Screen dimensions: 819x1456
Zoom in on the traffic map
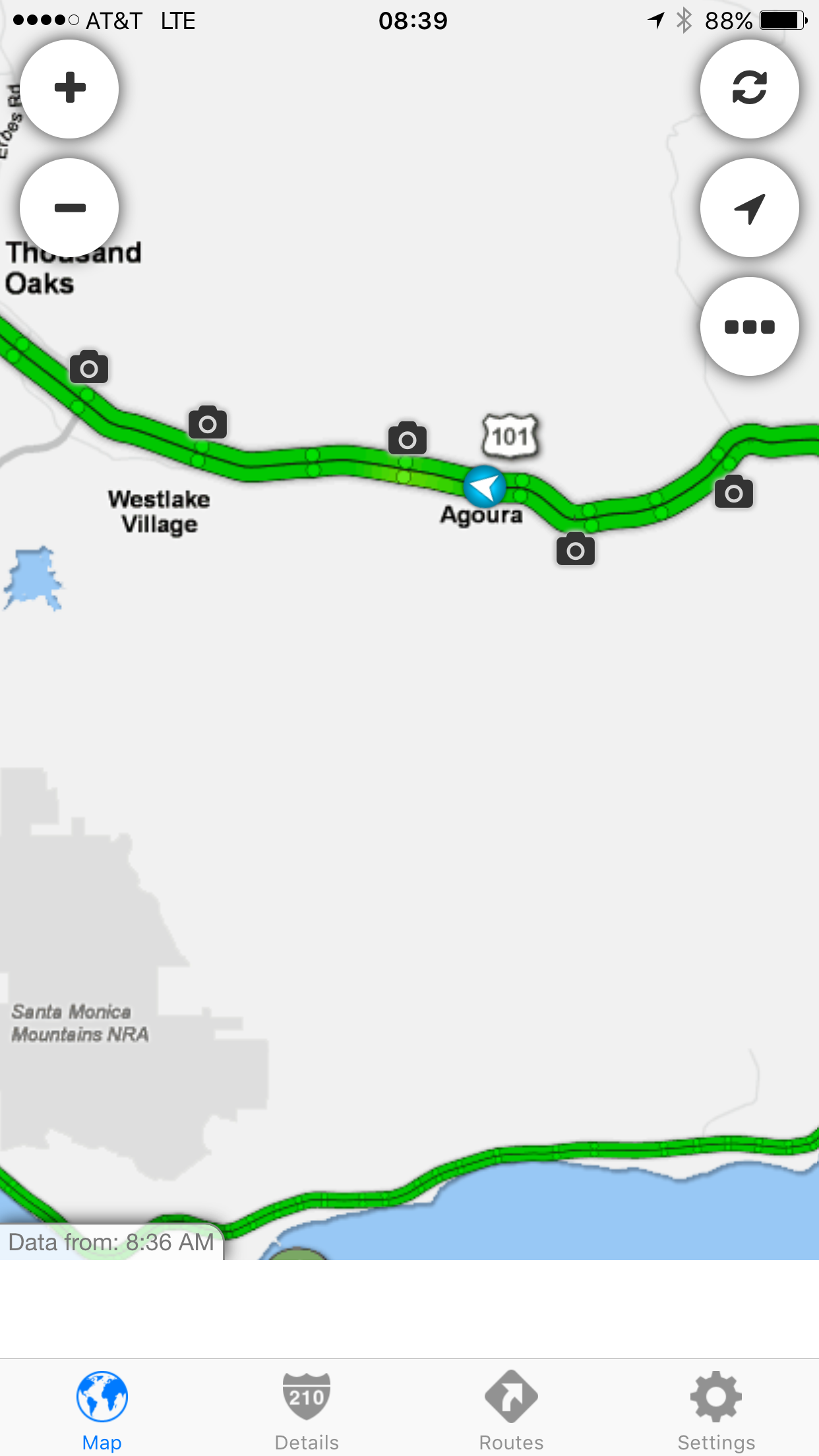click(x=69, y=89)
